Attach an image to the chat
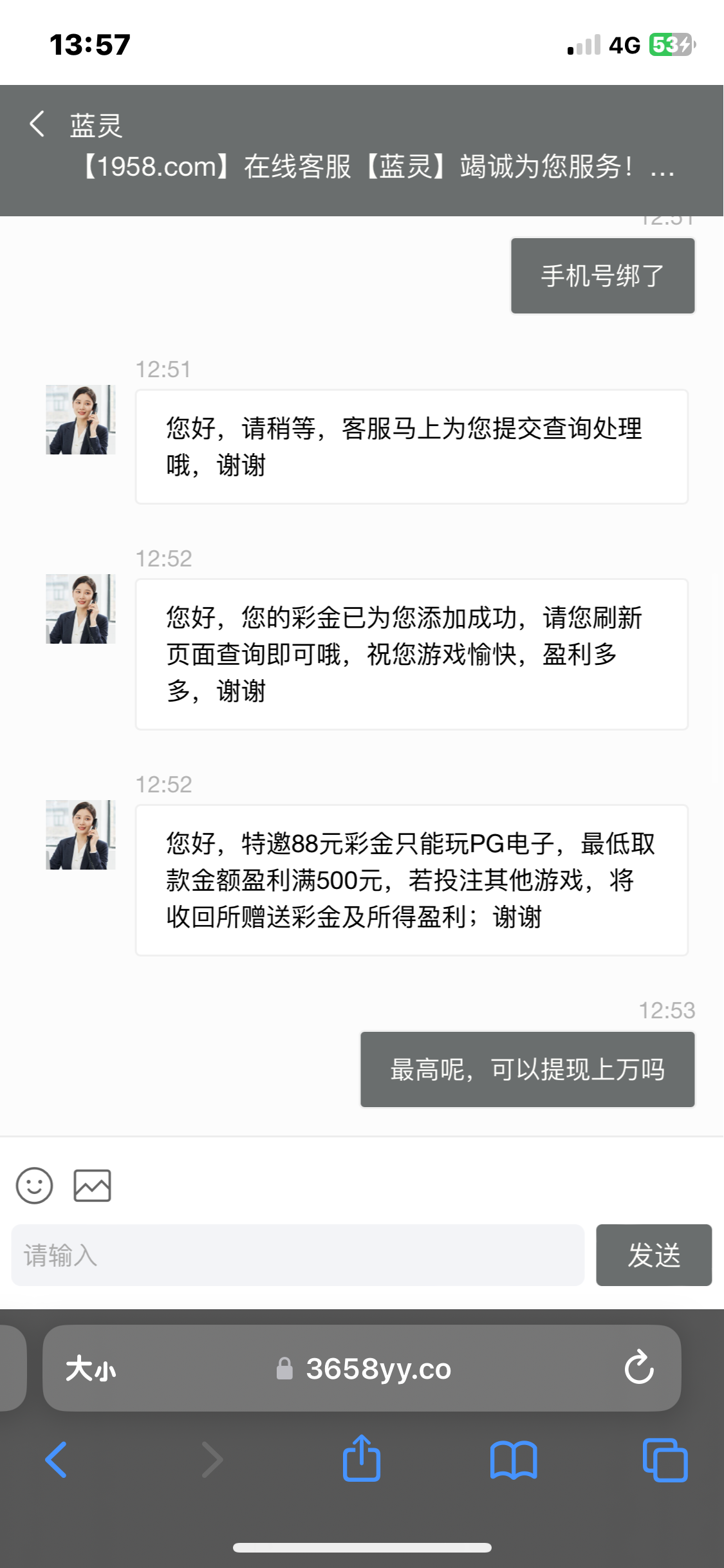Image resolution: width=724 pixels, height=1568 pixels. [92, 1185]
